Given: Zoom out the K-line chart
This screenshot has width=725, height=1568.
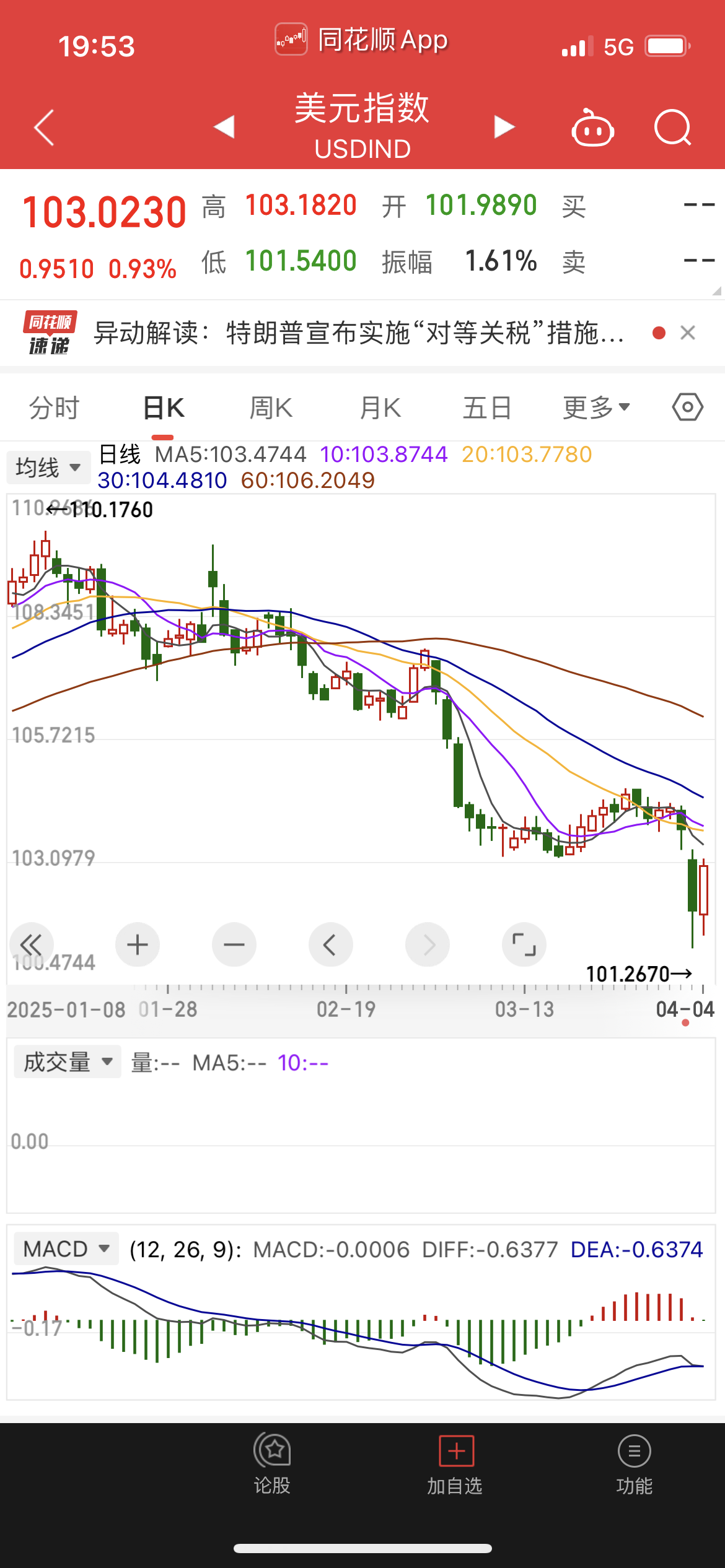Looking at the screenshot, I should point(234,945).
